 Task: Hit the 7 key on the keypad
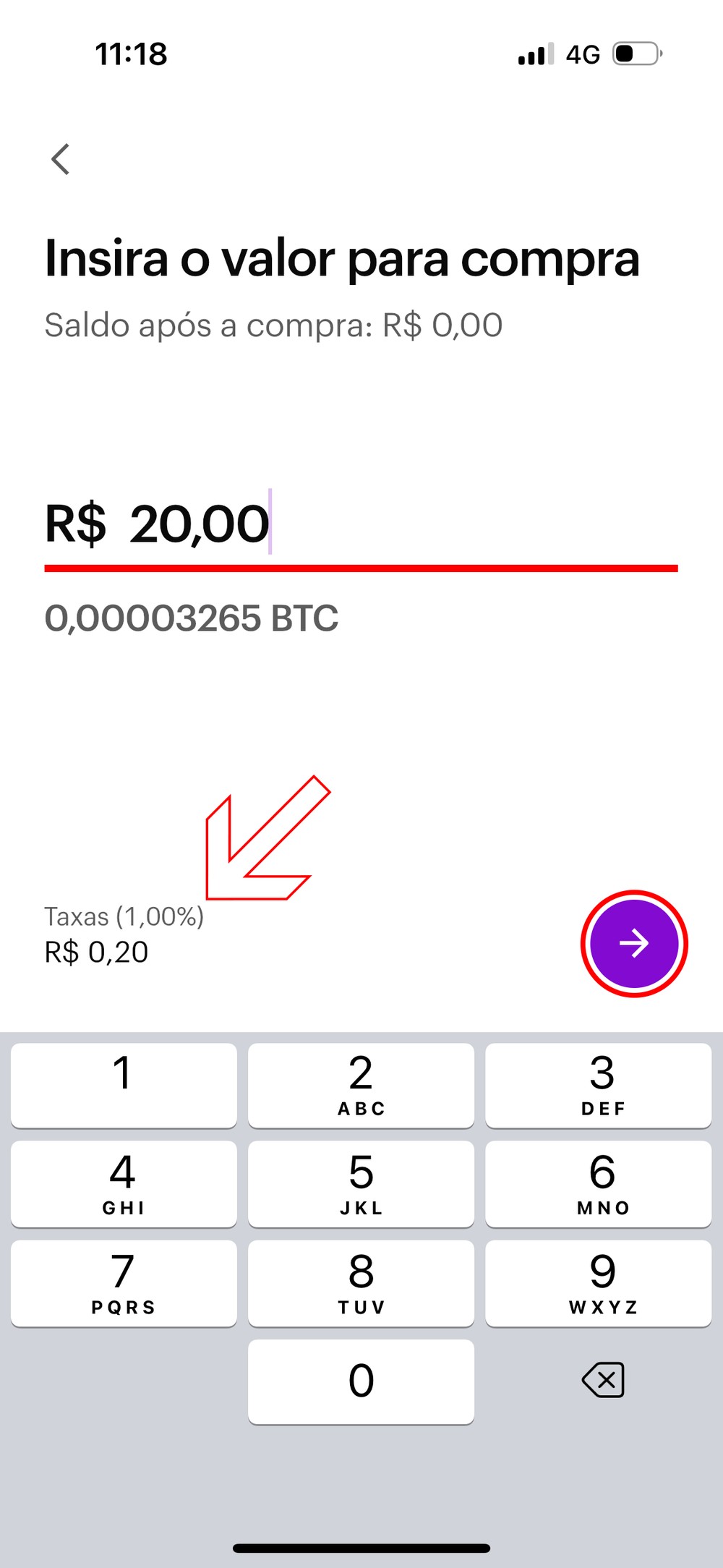(124, 1282)
